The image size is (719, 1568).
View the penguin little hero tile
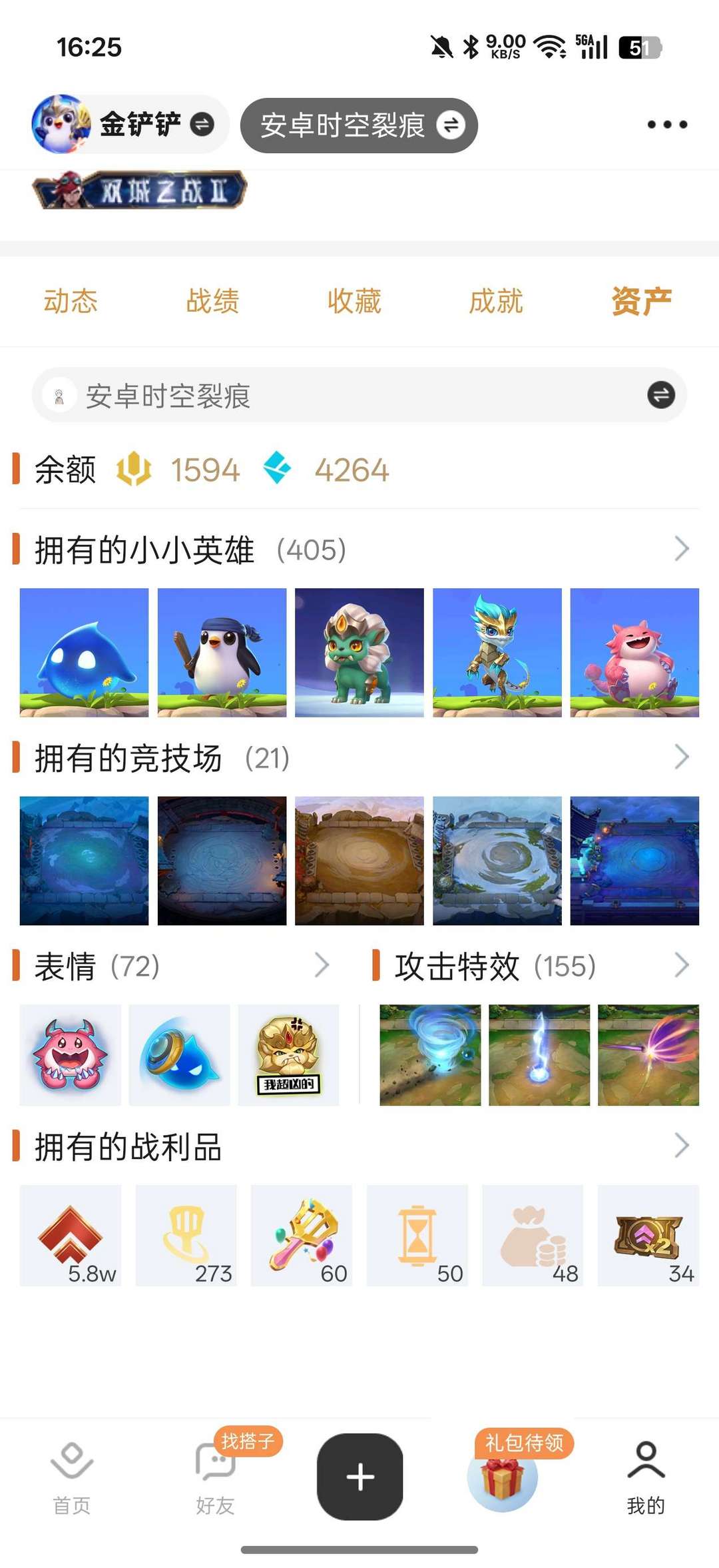pyautogui.click(x=222, y=652)
